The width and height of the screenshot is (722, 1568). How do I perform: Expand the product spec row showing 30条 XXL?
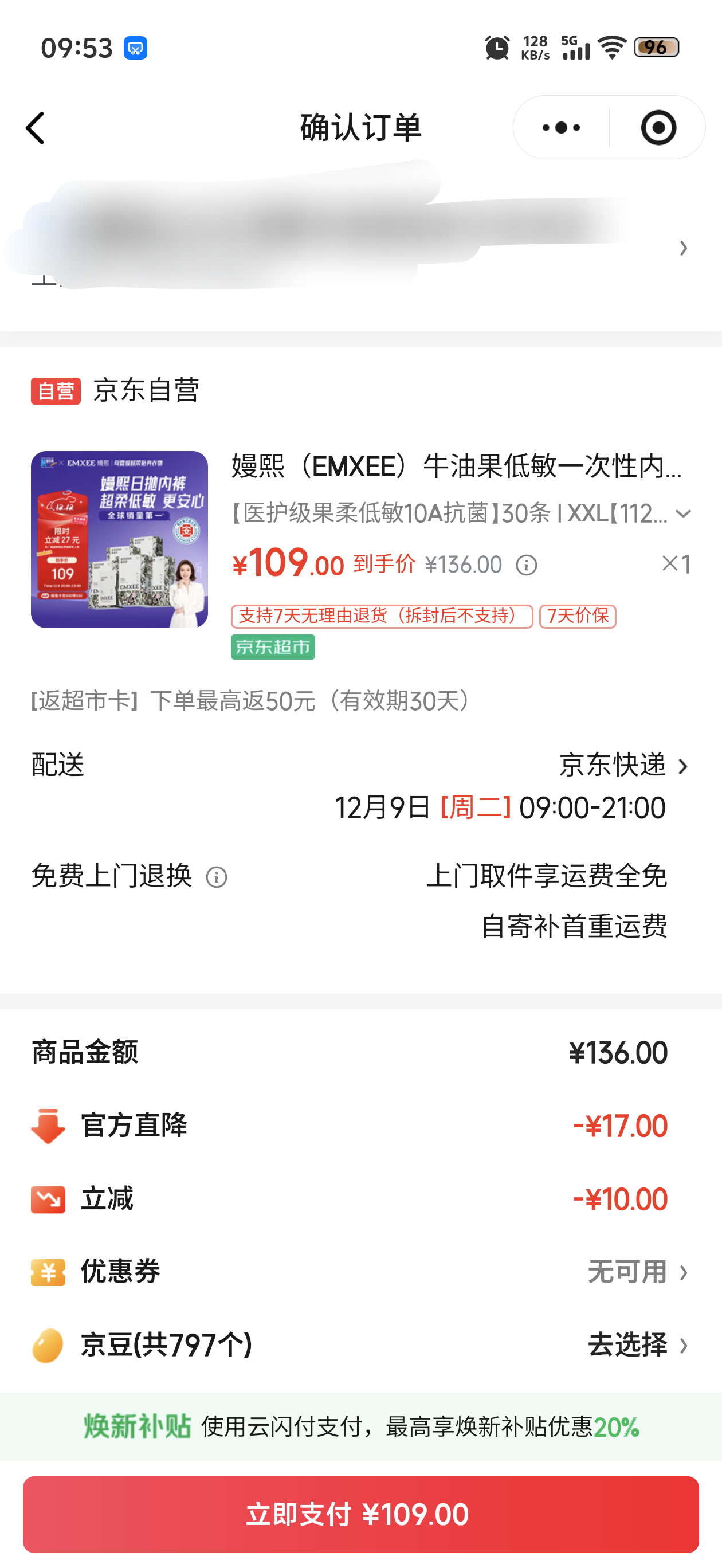tap(683, 514)
